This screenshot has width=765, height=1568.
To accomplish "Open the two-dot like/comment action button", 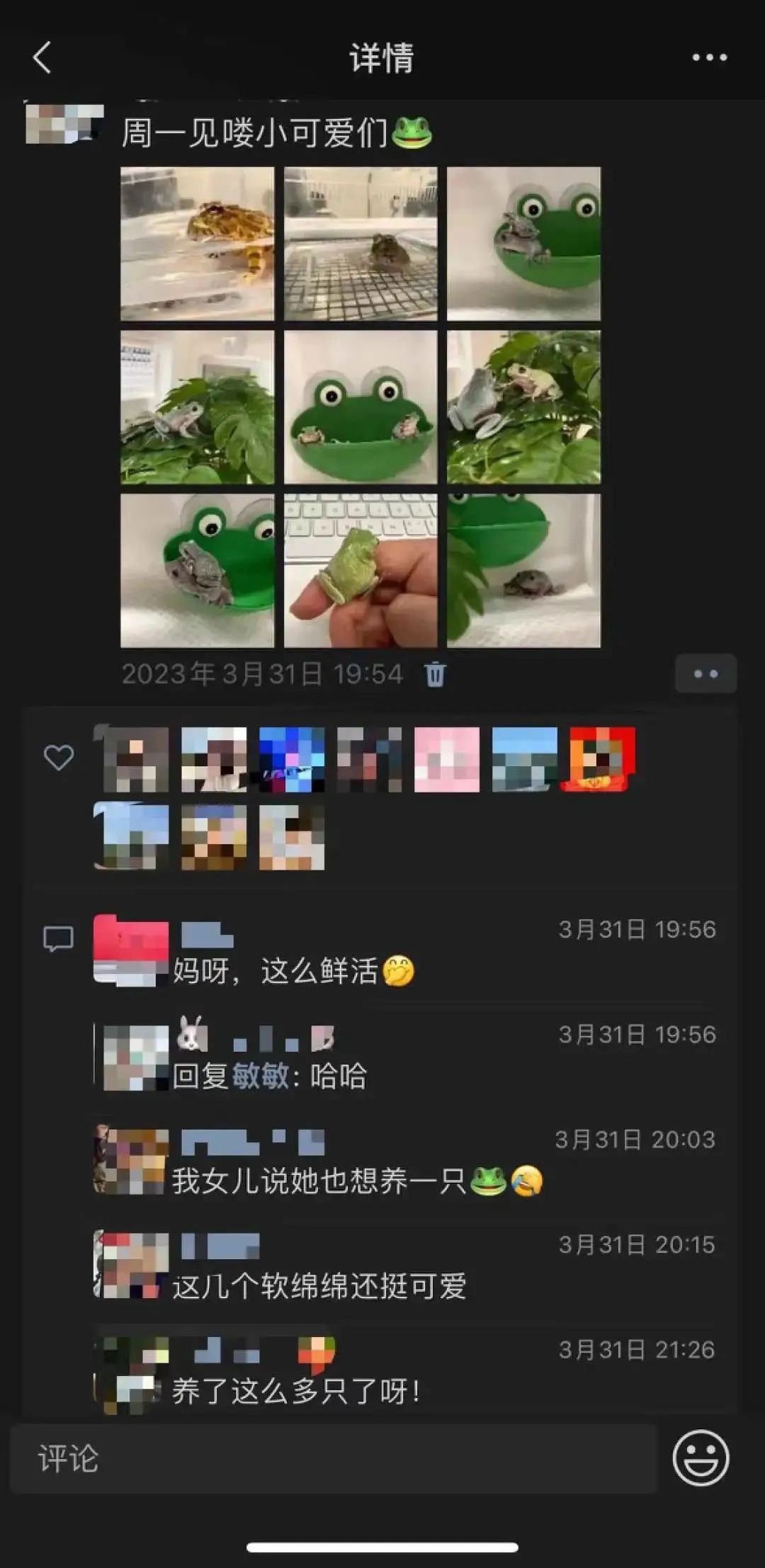I will [x=705, y=674].
